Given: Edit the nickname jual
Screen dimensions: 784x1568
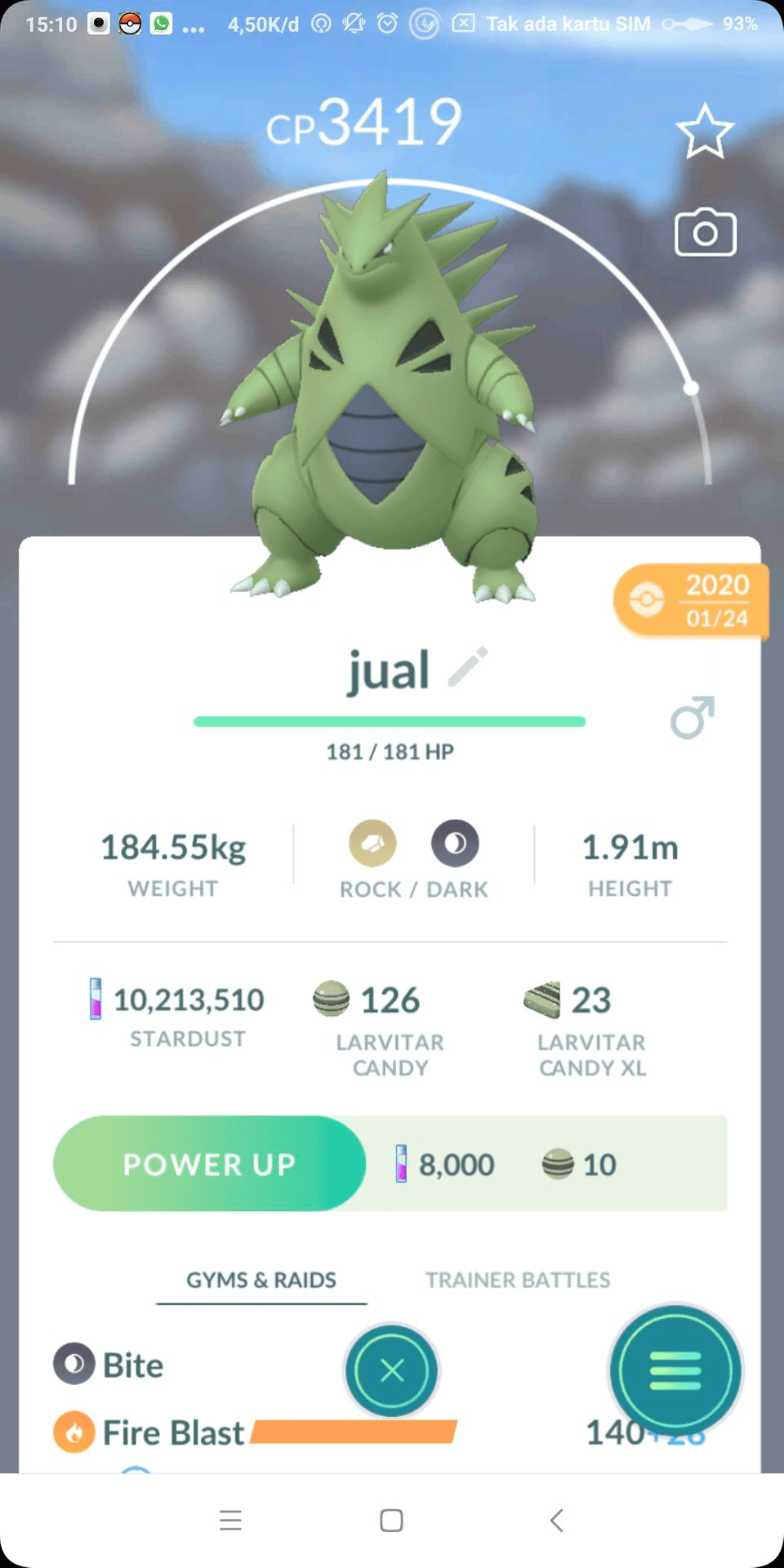Looking at the screenshot, I should pyautogui.click(x=469, y=667).
